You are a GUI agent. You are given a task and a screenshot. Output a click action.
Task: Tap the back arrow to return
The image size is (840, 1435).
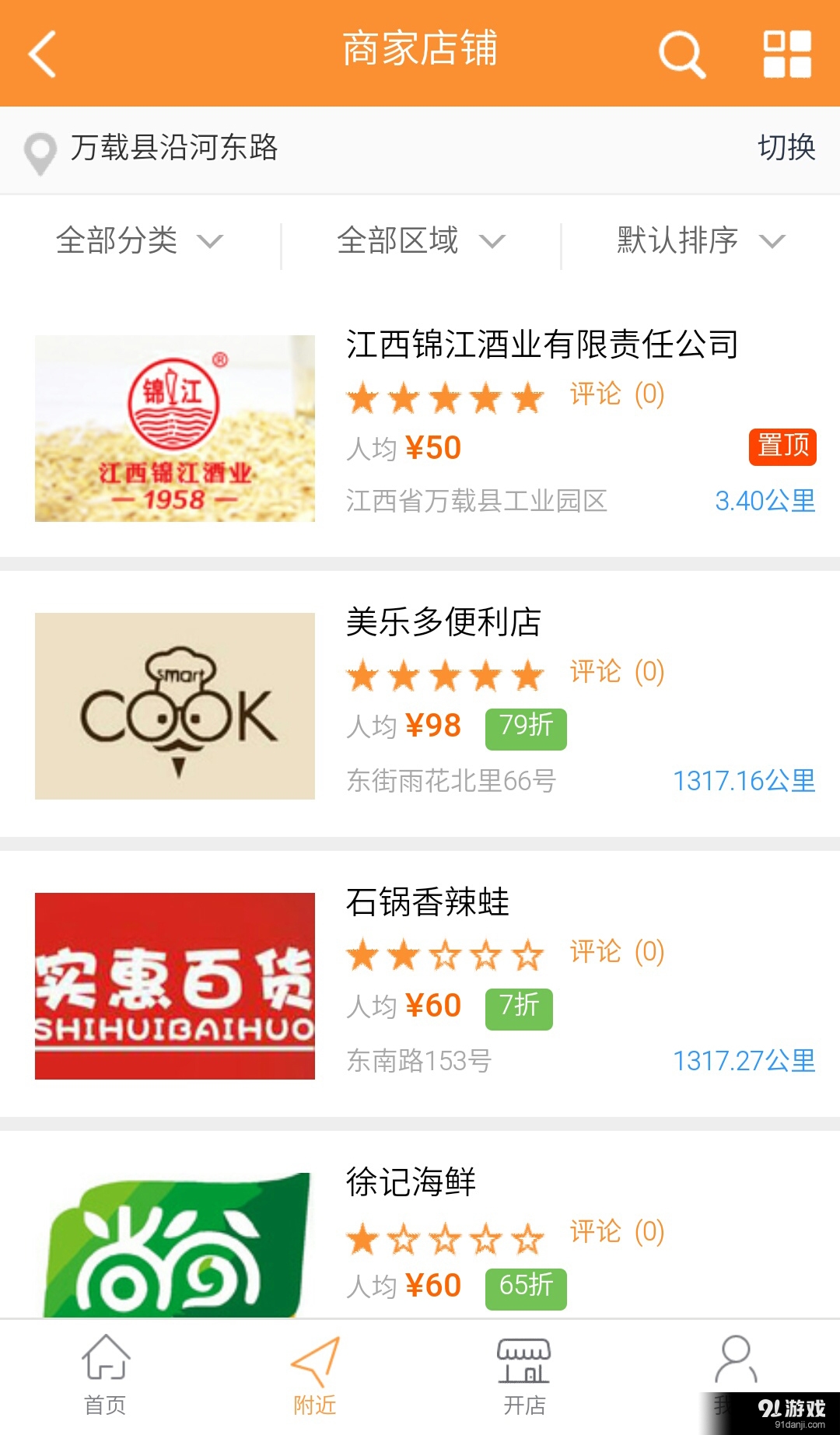pos(42,52)
